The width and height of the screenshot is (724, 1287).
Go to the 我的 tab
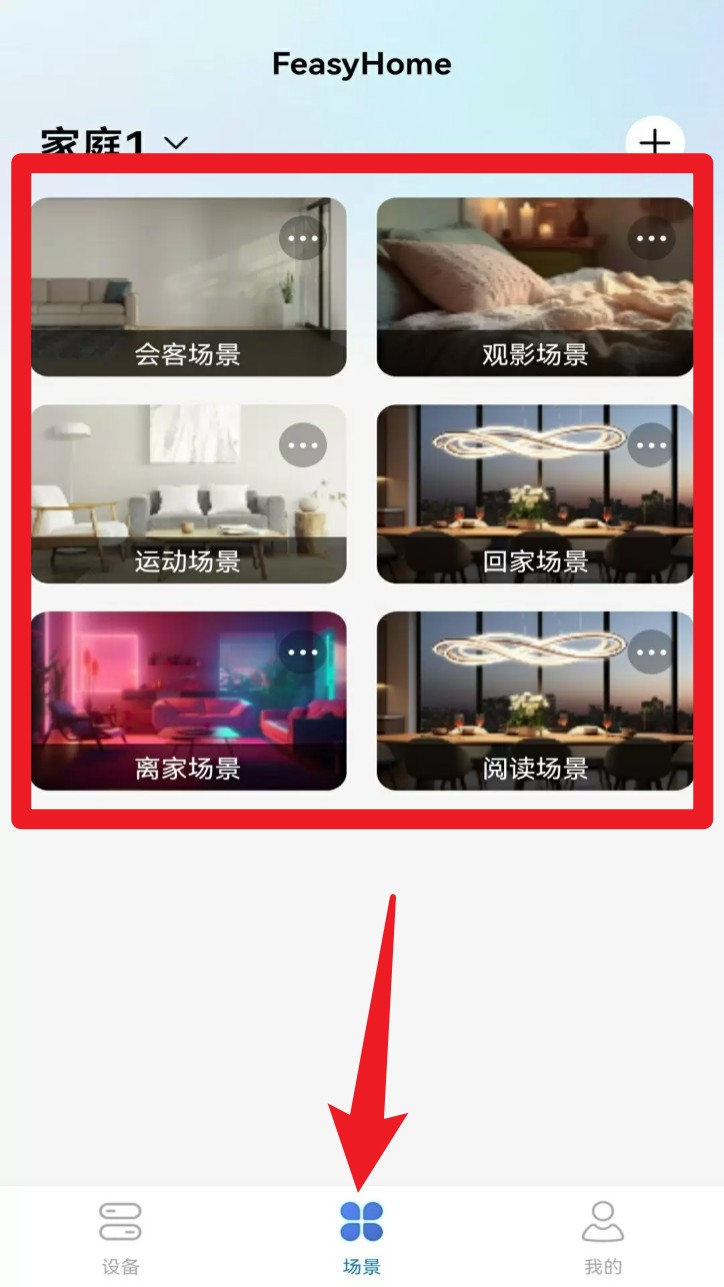pos(602,1237)
